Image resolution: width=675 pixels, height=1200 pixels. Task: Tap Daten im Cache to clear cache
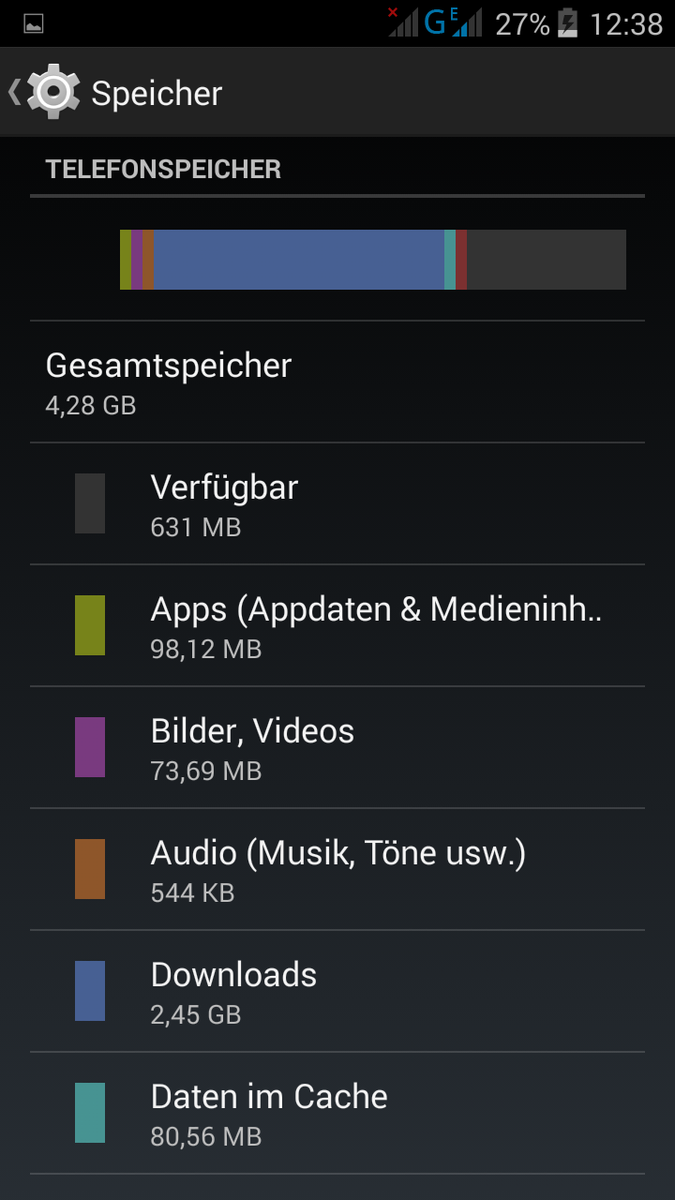(337, 1114)
